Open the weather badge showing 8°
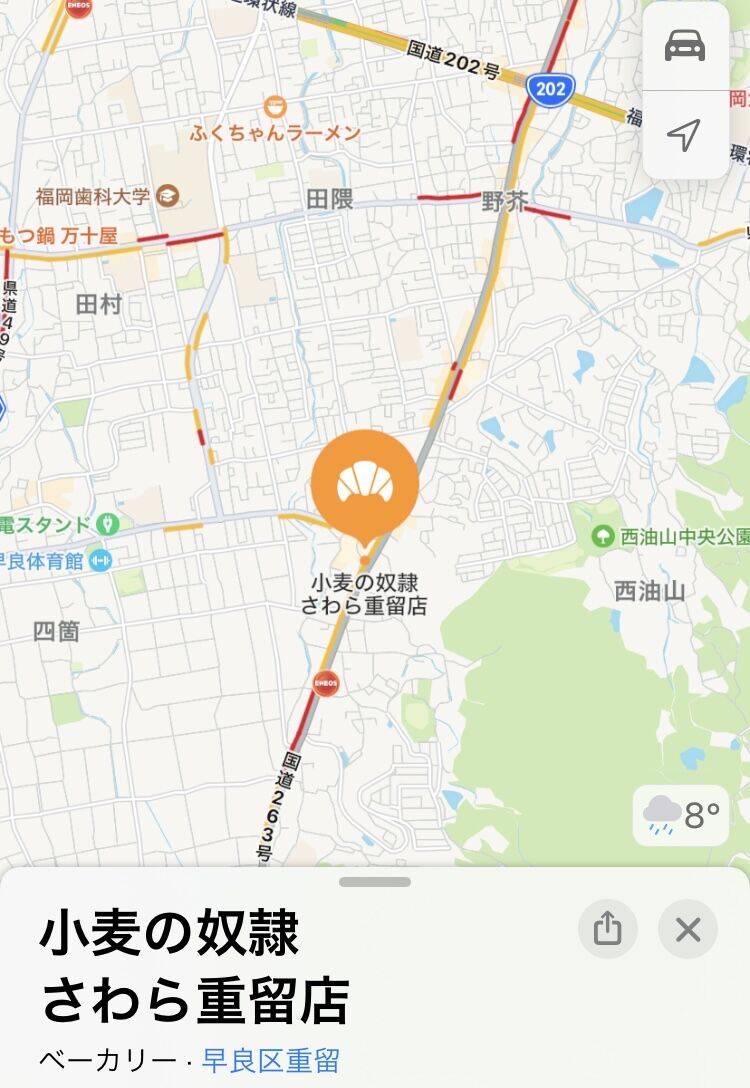This screenshot has height=1088, width=750. 682,816
